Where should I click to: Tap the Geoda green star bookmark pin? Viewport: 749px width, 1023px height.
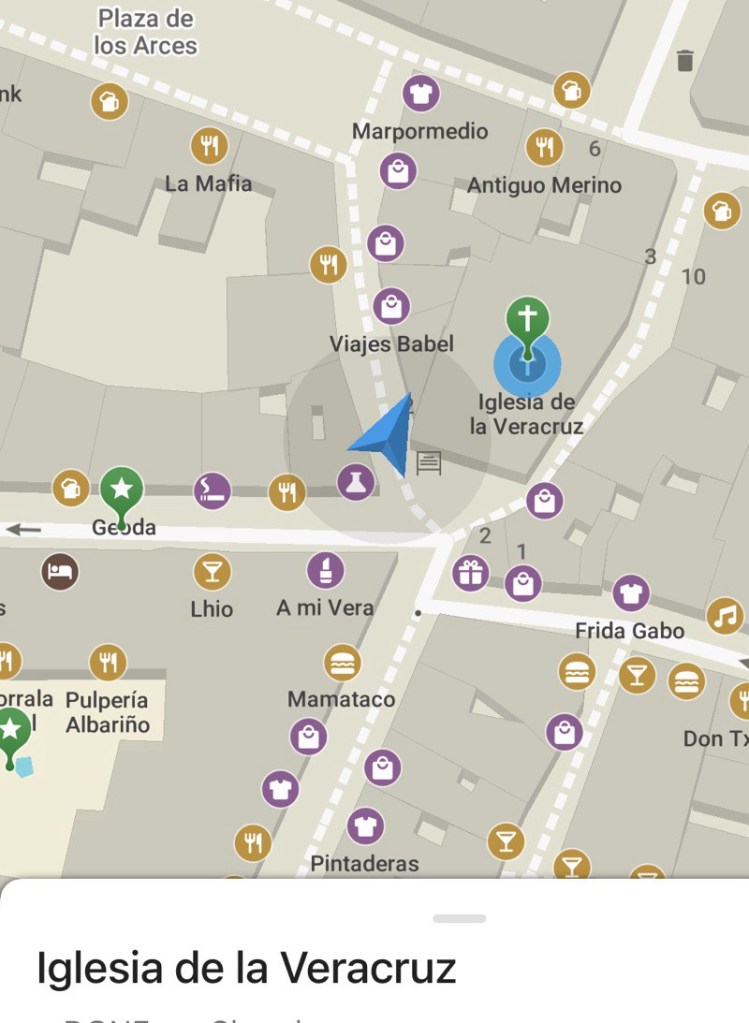(x=121, y=489)
